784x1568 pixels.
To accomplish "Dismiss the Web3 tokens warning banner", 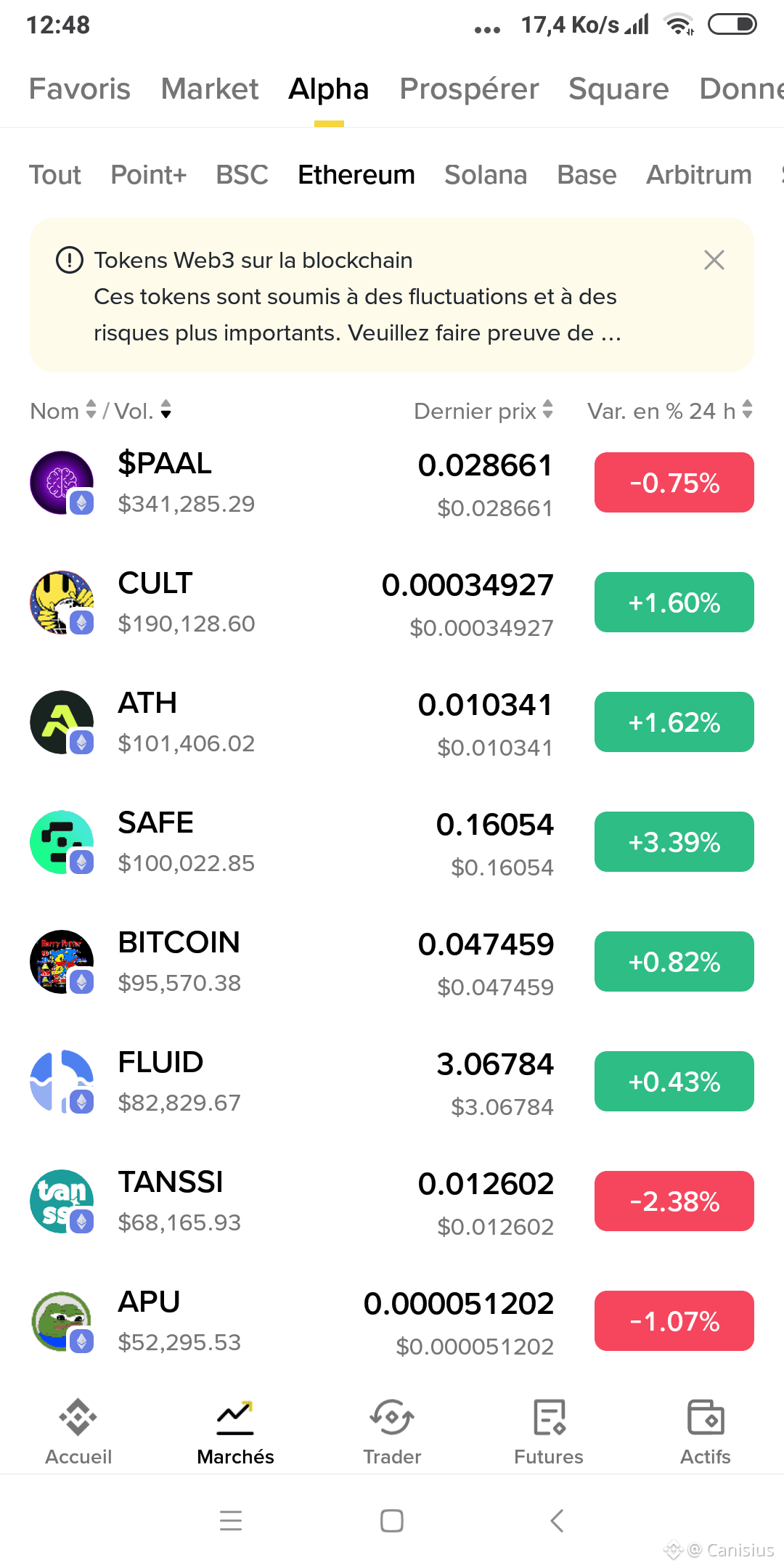I will click(x=714, y=260).
